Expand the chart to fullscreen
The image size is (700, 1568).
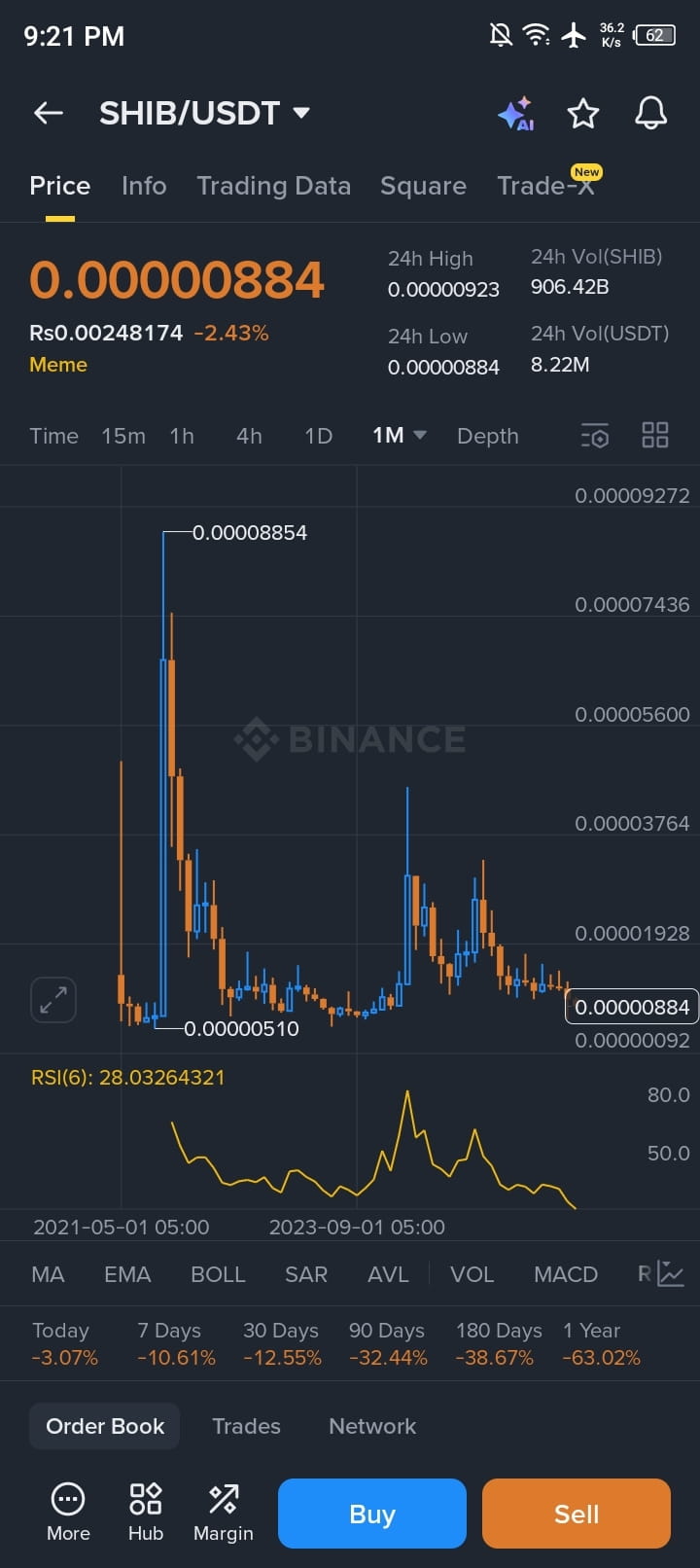[x=53, y=999]
